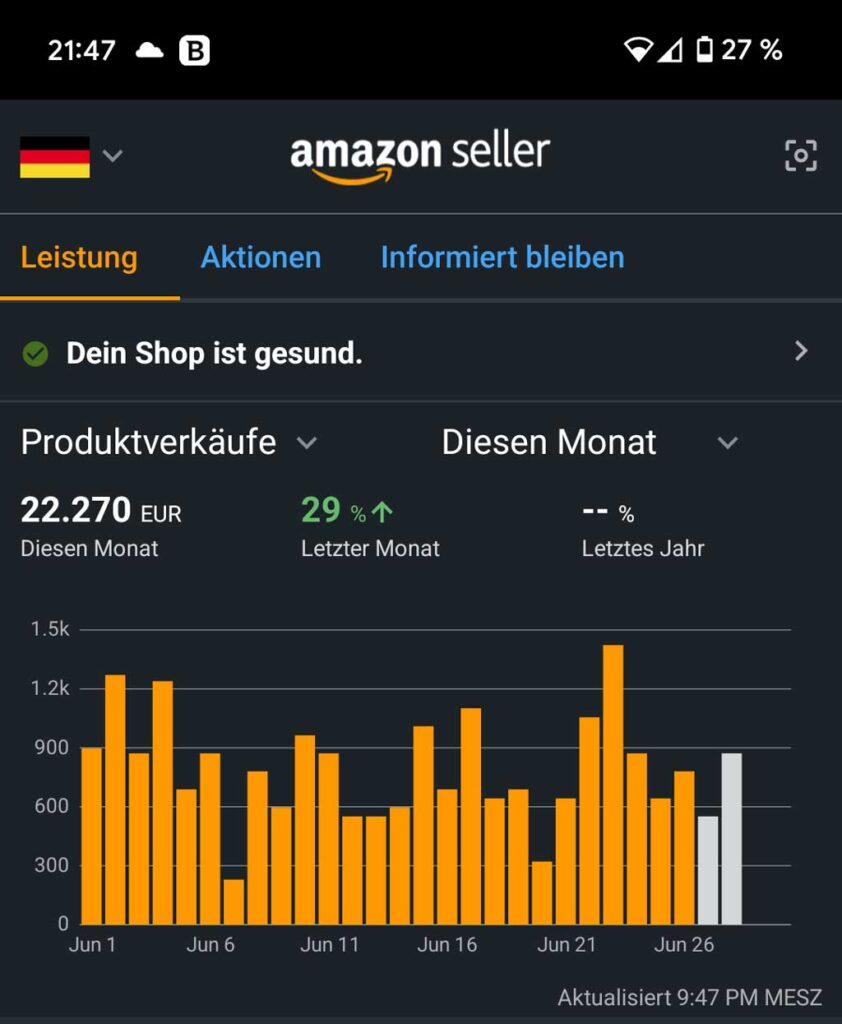Switch to the Aktionen tab

261,257
